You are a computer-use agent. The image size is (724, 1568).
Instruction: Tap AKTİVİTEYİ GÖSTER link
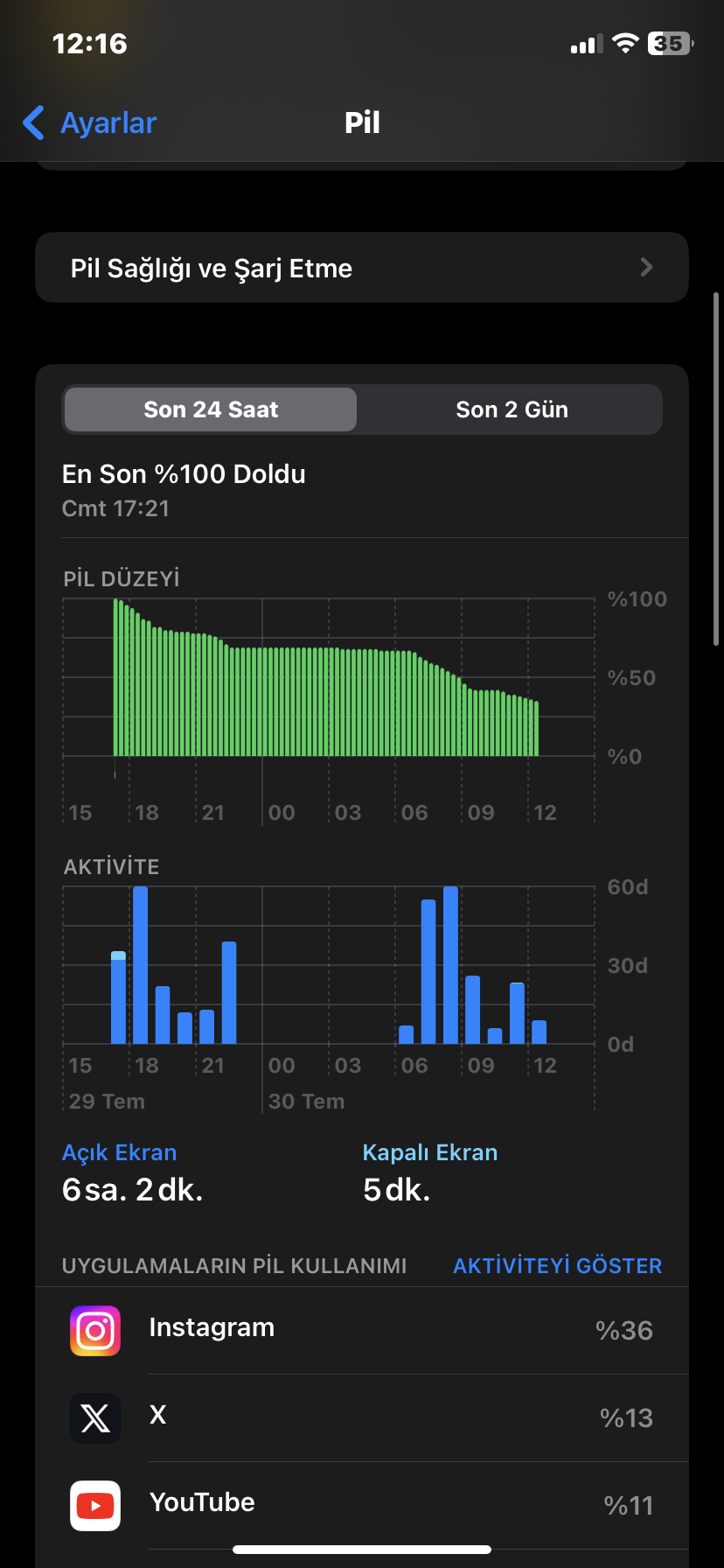click(x=557, y=1266)
